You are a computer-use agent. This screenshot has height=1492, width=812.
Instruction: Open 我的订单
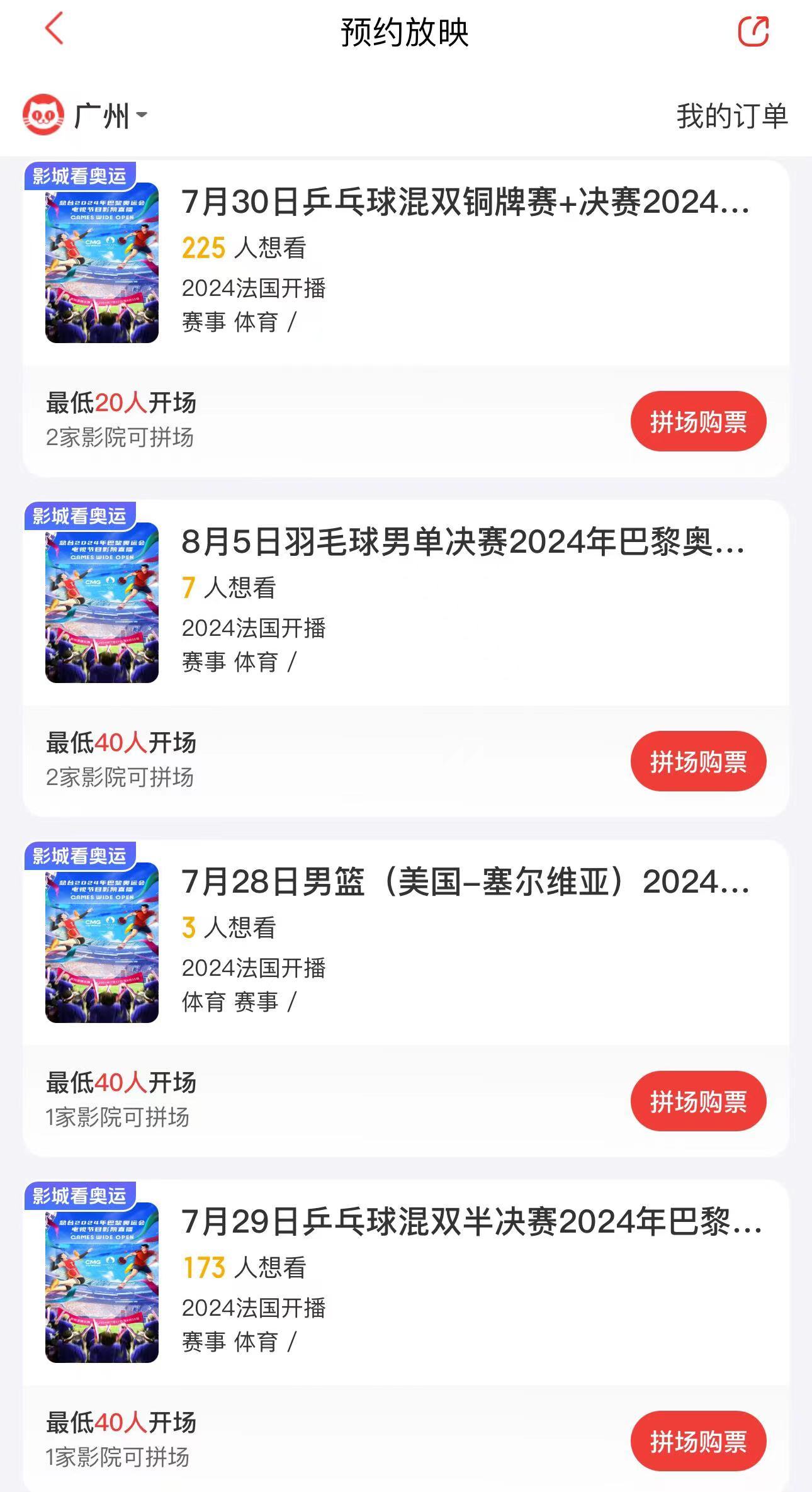coord(732,116)
